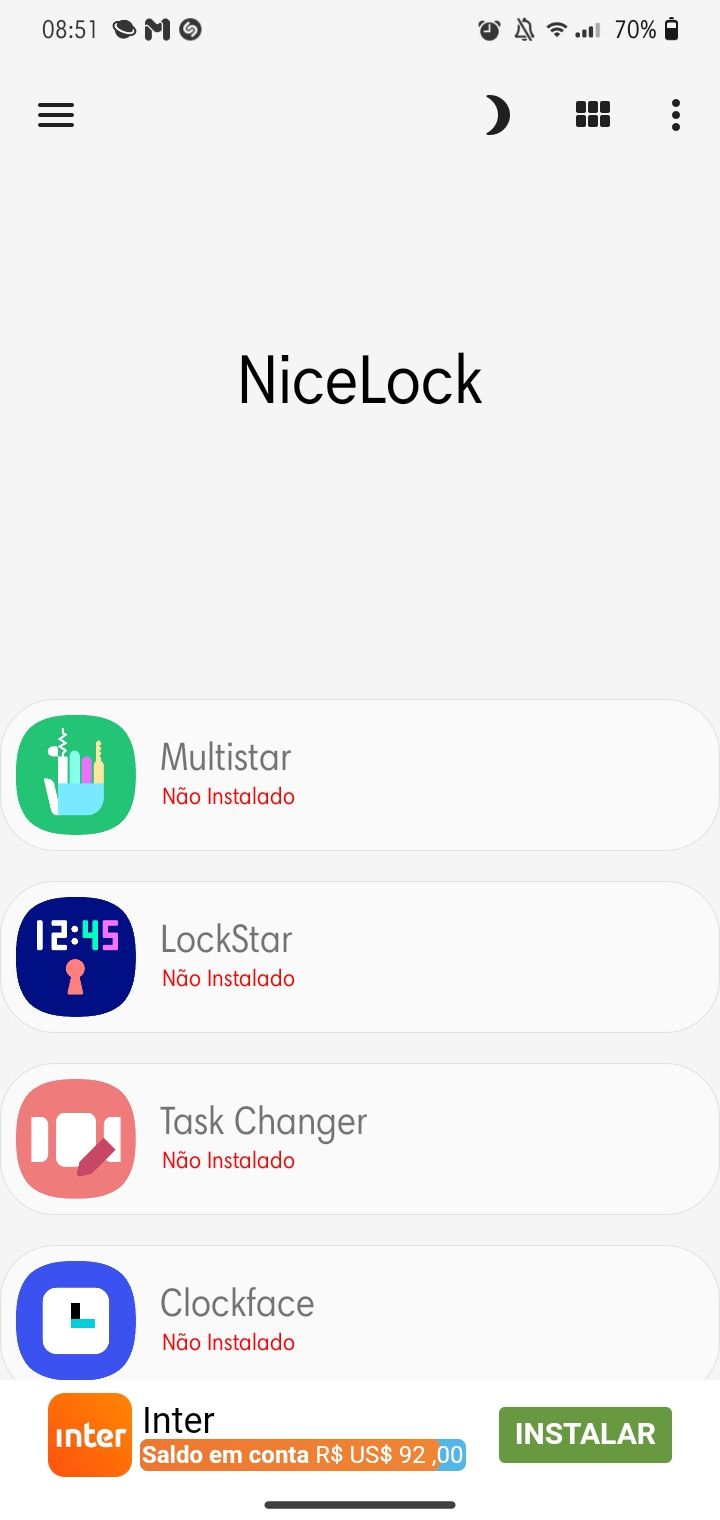Screen dimensions: 720x1520
Task: Open the hamburger drawer menu
Action: click(56, 116)
